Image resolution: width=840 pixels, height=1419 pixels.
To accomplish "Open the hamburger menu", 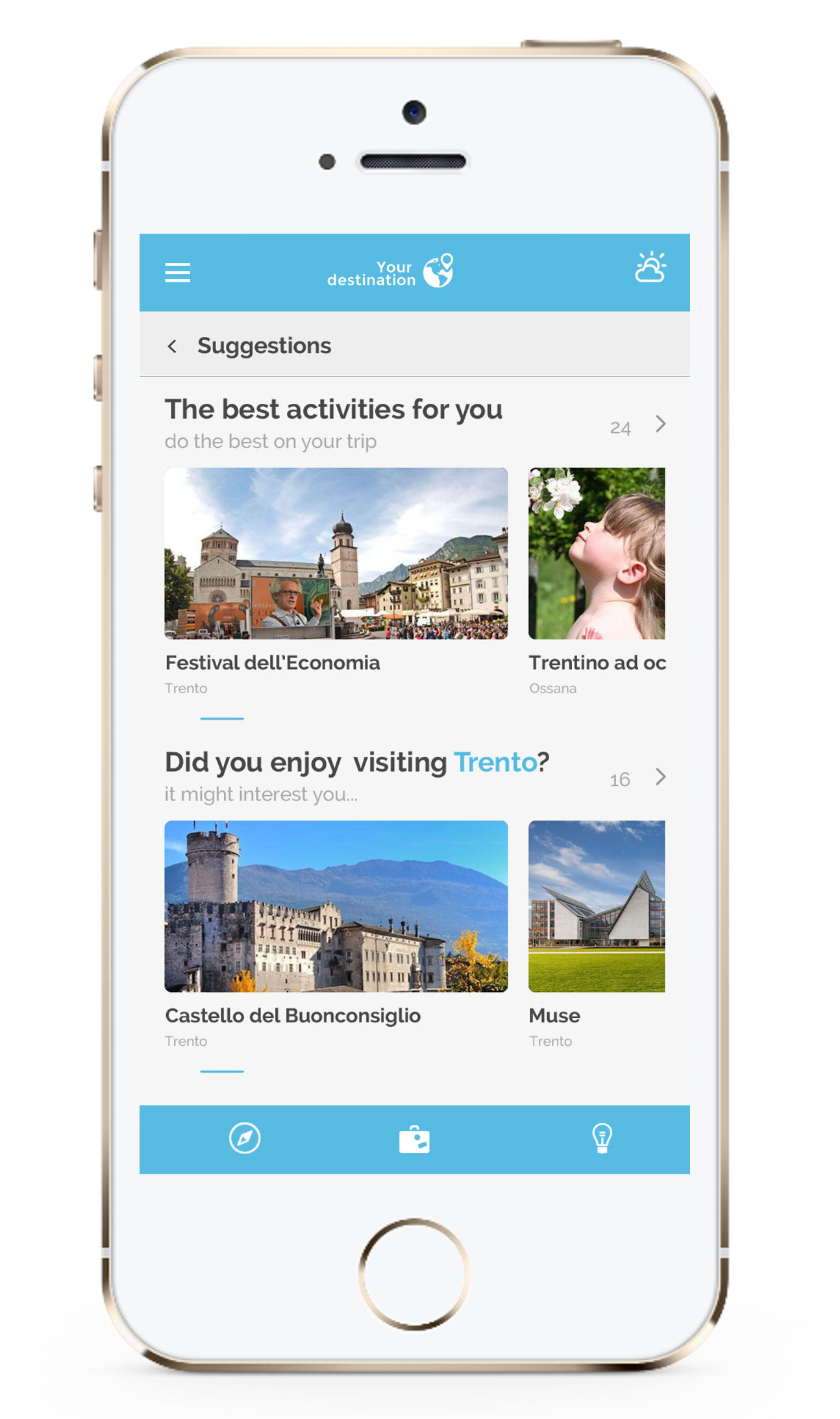I will click(x=177, y=273).
